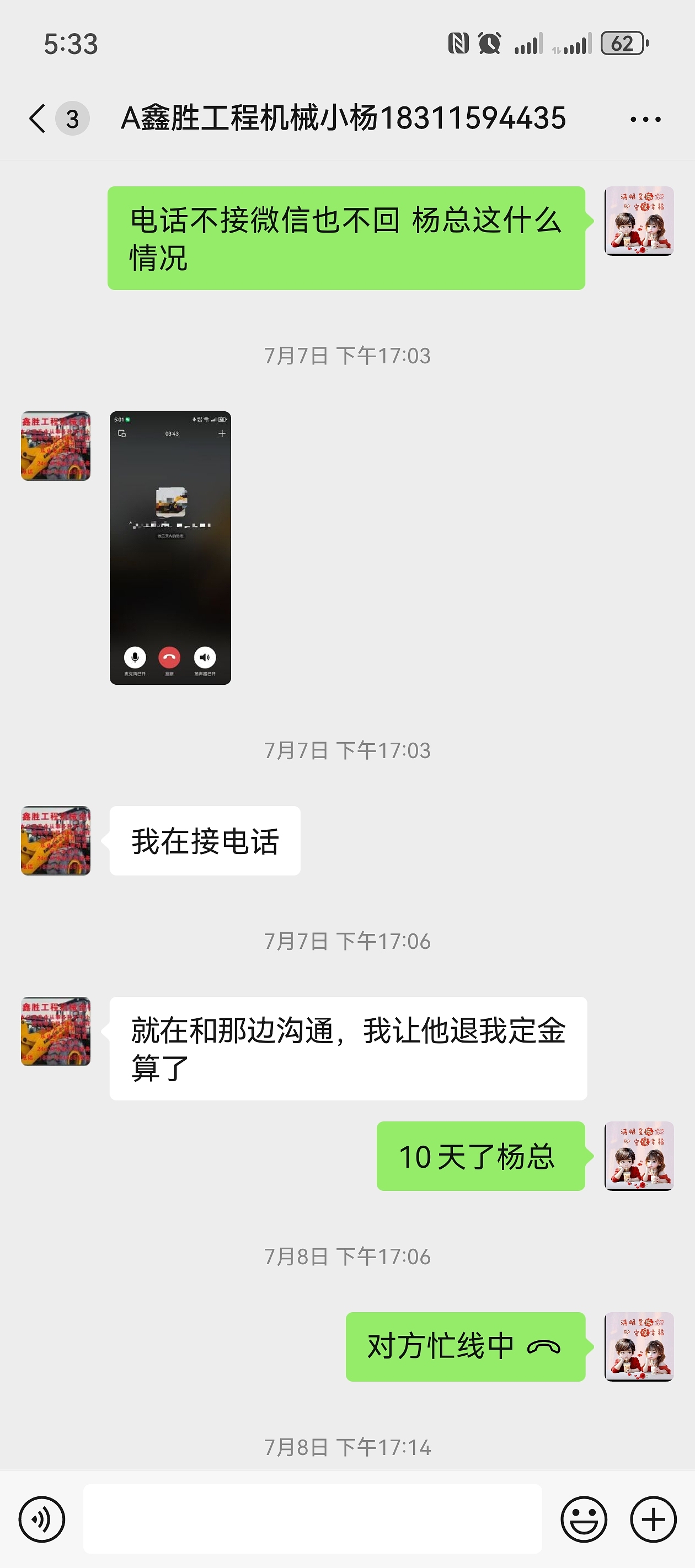The image size is (695, 1568).
Task: Switch to voice message input
Action: tap(41, 1519)
